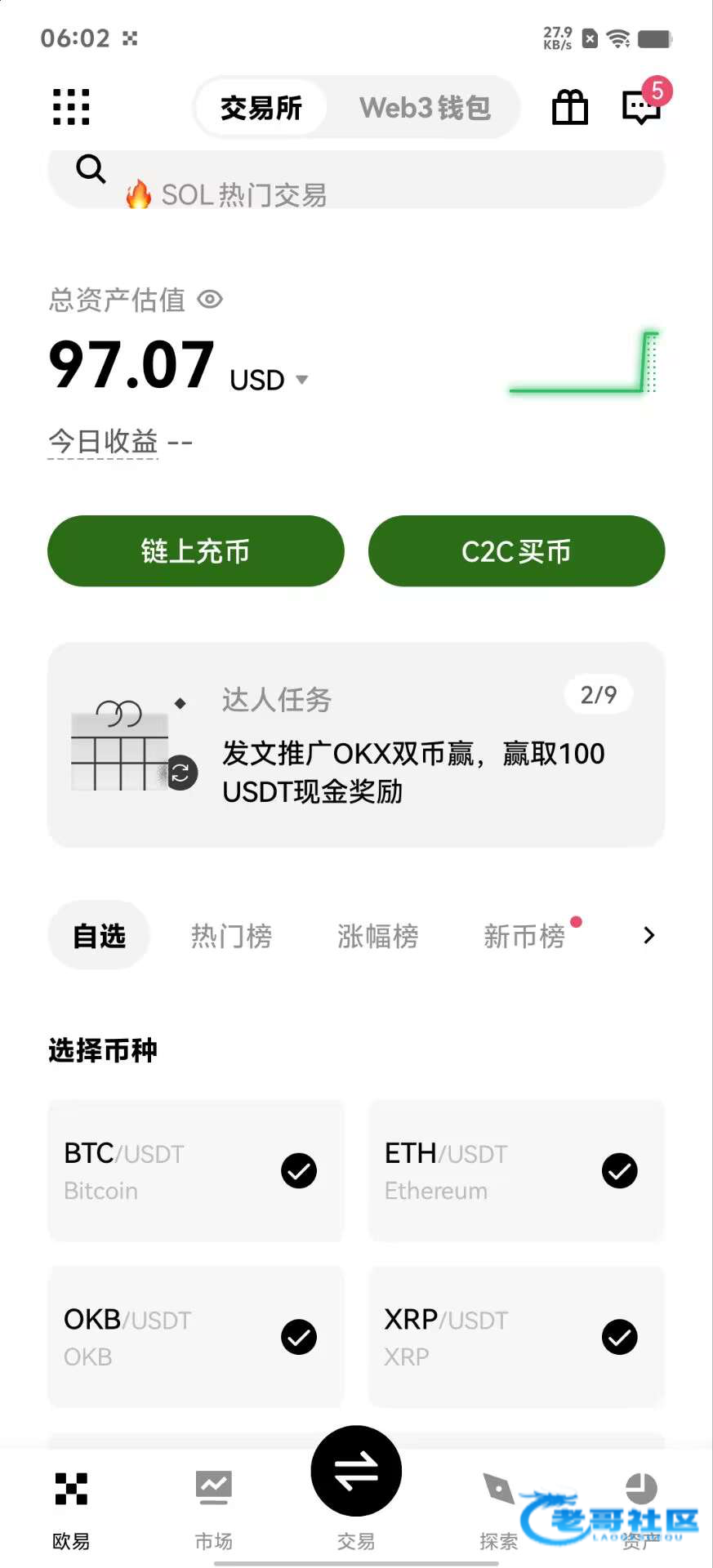This screenshot has width=713, height=1568.
Task: Deselect the XRP/USDT pair
Action: tap(620, 1337)
